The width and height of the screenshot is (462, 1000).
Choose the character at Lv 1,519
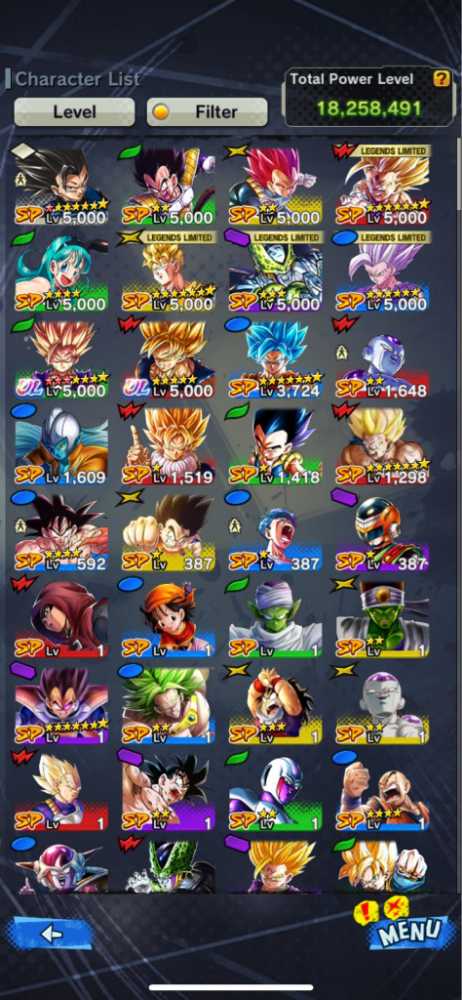click(168, 445)
